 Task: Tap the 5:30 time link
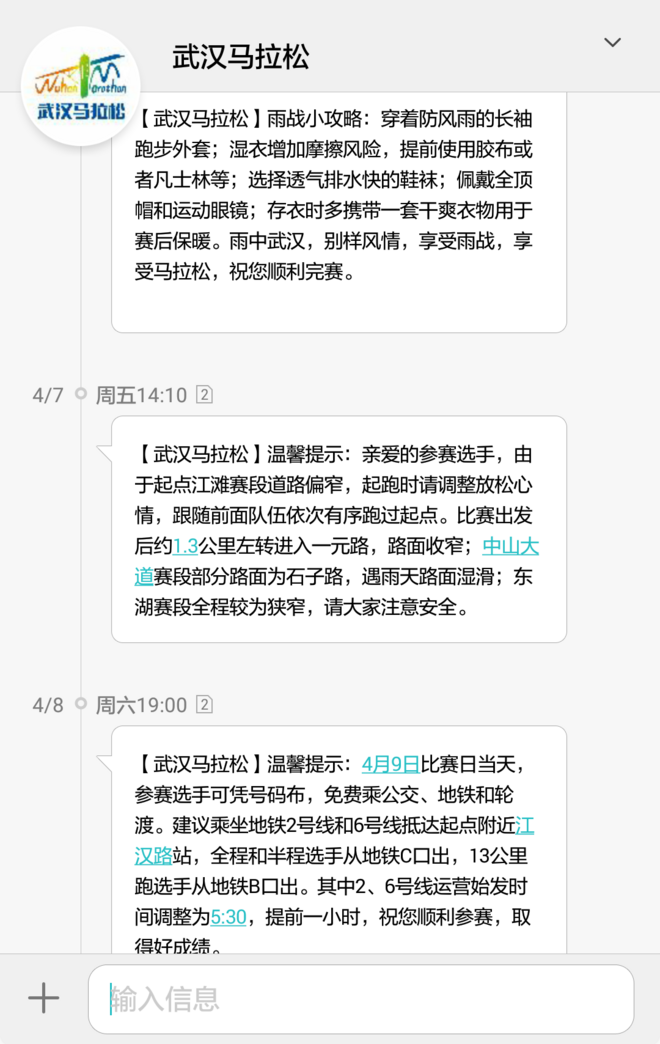pos(228,916)
